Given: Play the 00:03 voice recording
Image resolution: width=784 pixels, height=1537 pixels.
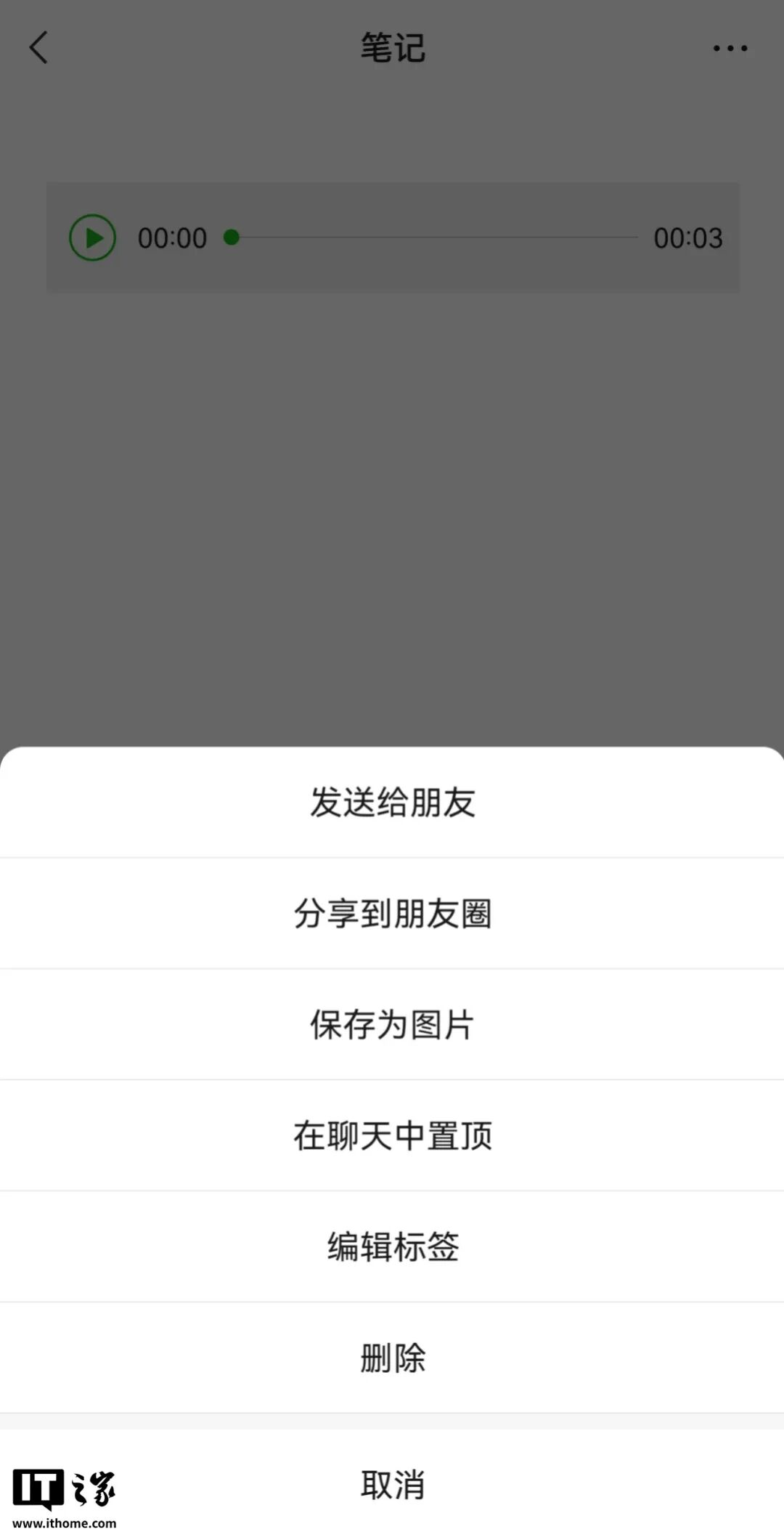Looking at the screenshot, I should (x=92, y=238).
